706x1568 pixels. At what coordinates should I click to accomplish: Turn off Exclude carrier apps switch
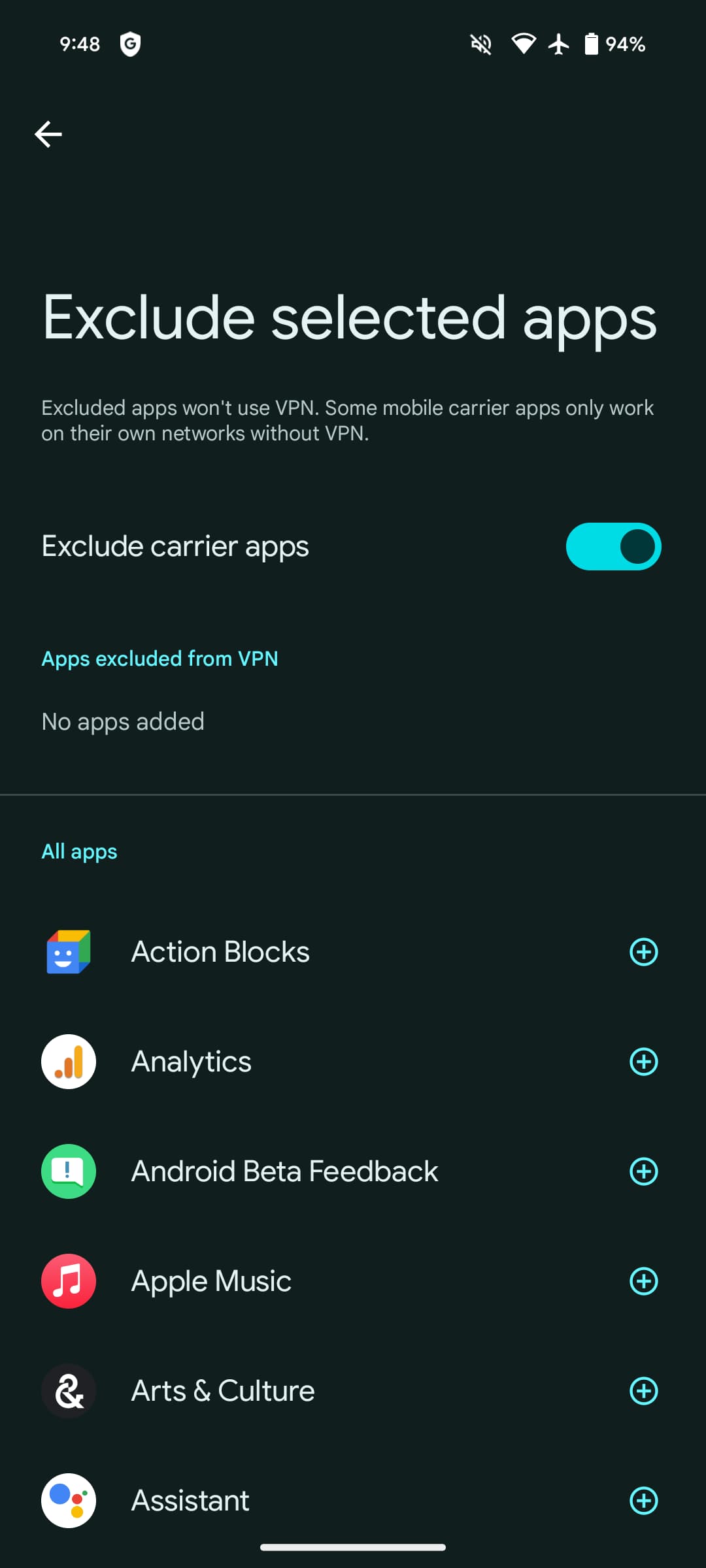pos(613,546)
